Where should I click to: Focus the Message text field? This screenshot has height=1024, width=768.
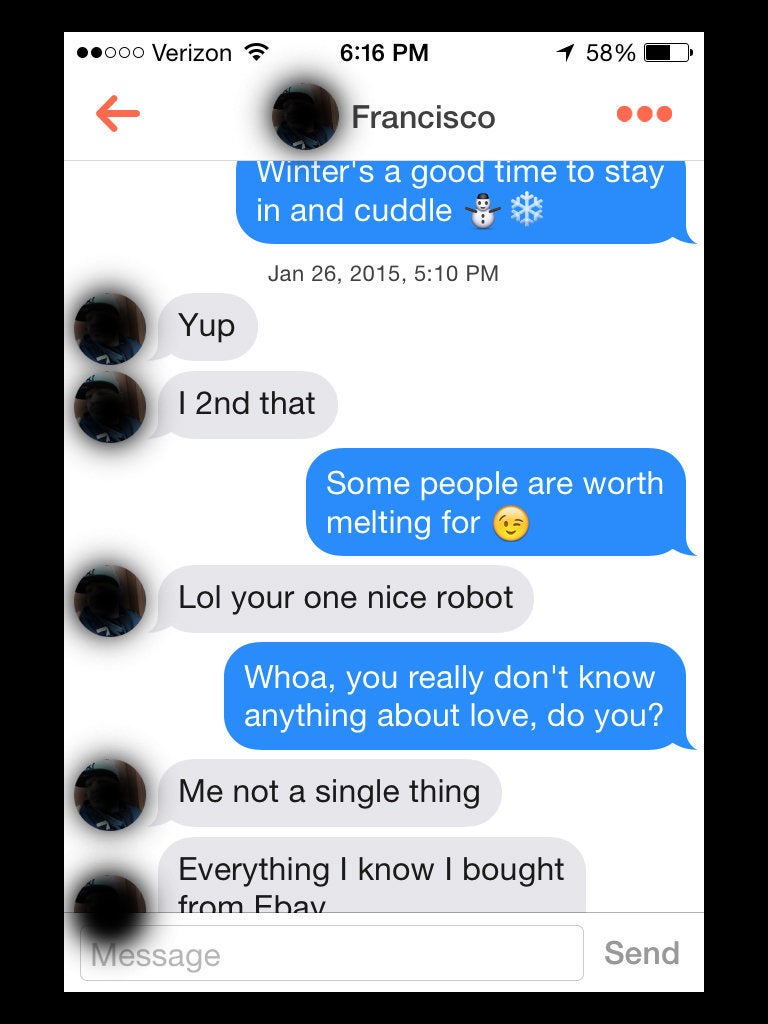tap(331, 953)
